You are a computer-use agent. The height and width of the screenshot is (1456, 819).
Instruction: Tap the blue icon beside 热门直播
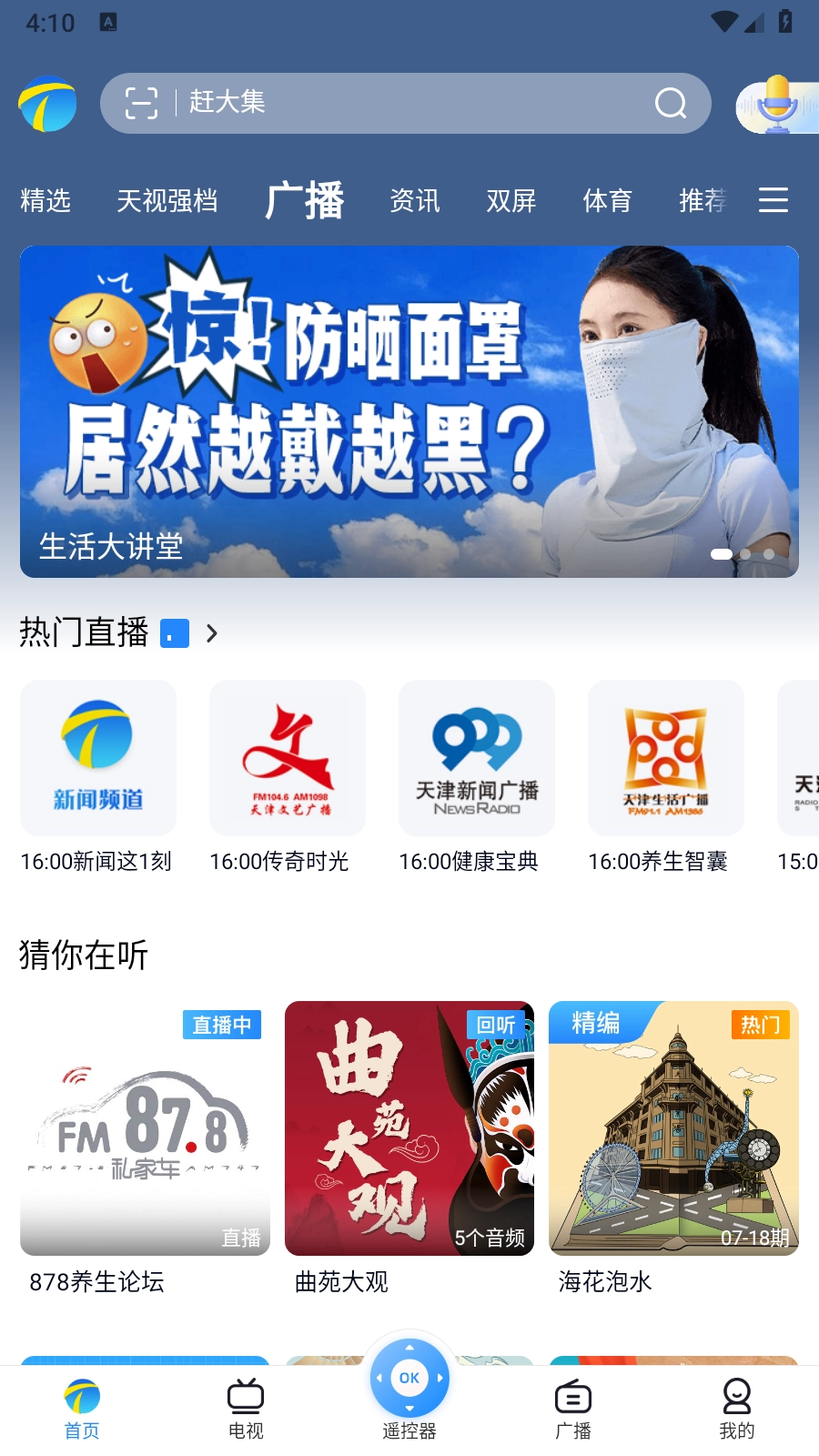174,632
